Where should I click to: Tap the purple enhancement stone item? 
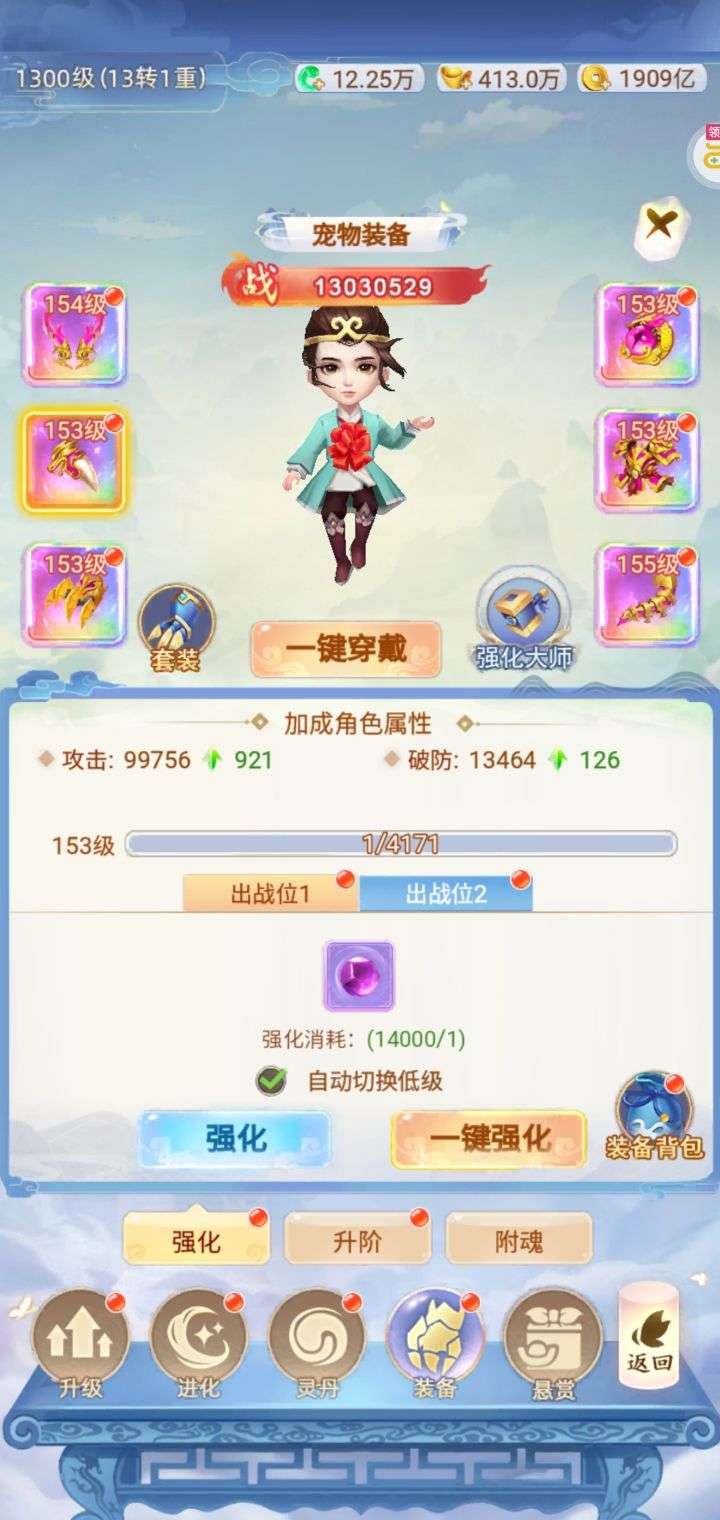[358, 975]
